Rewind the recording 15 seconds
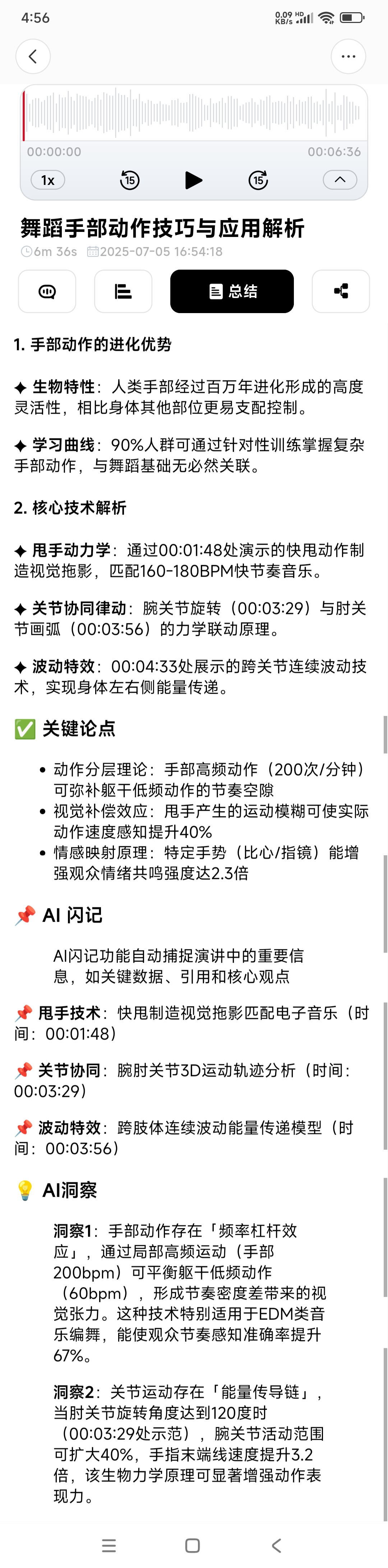 coord(129,180)
